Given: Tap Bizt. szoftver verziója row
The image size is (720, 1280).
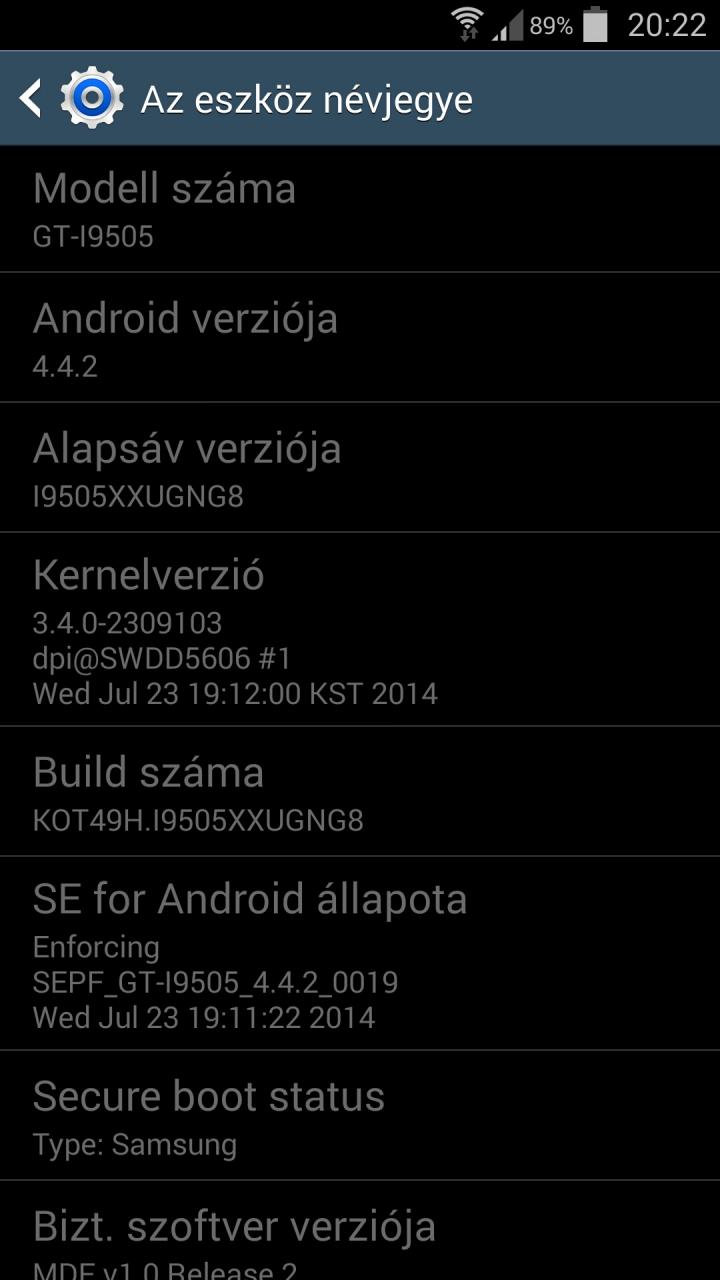Looking at the screenshot, I should tap(360, 1231).
